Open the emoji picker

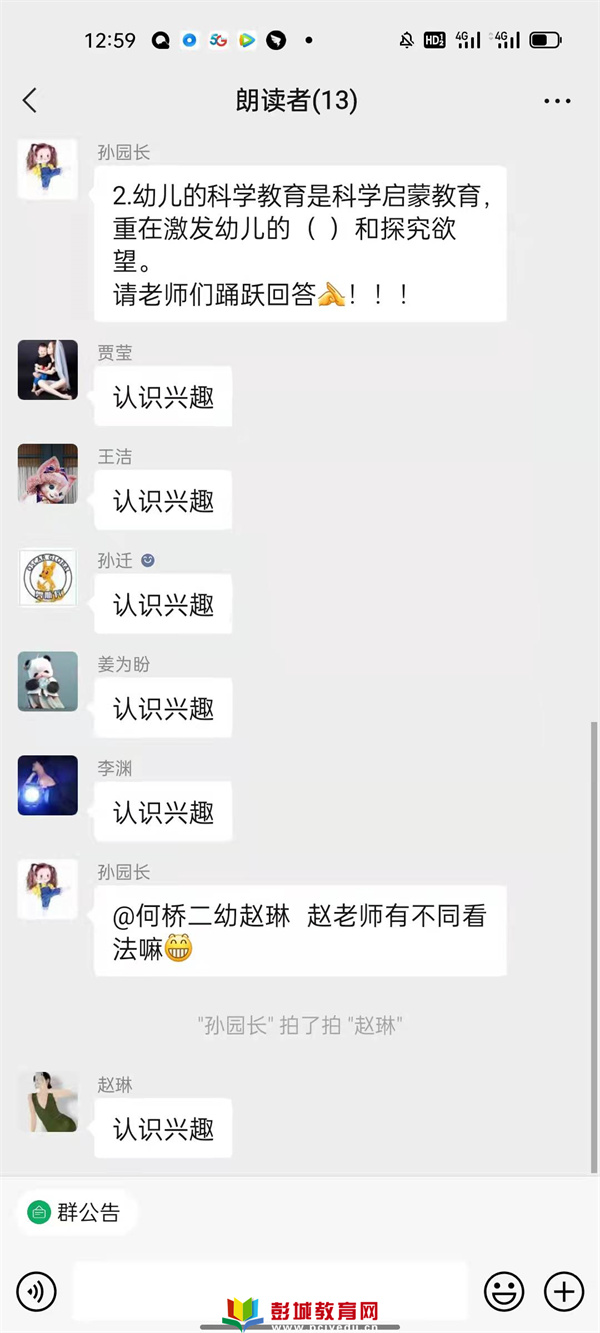click(504, 1291)
